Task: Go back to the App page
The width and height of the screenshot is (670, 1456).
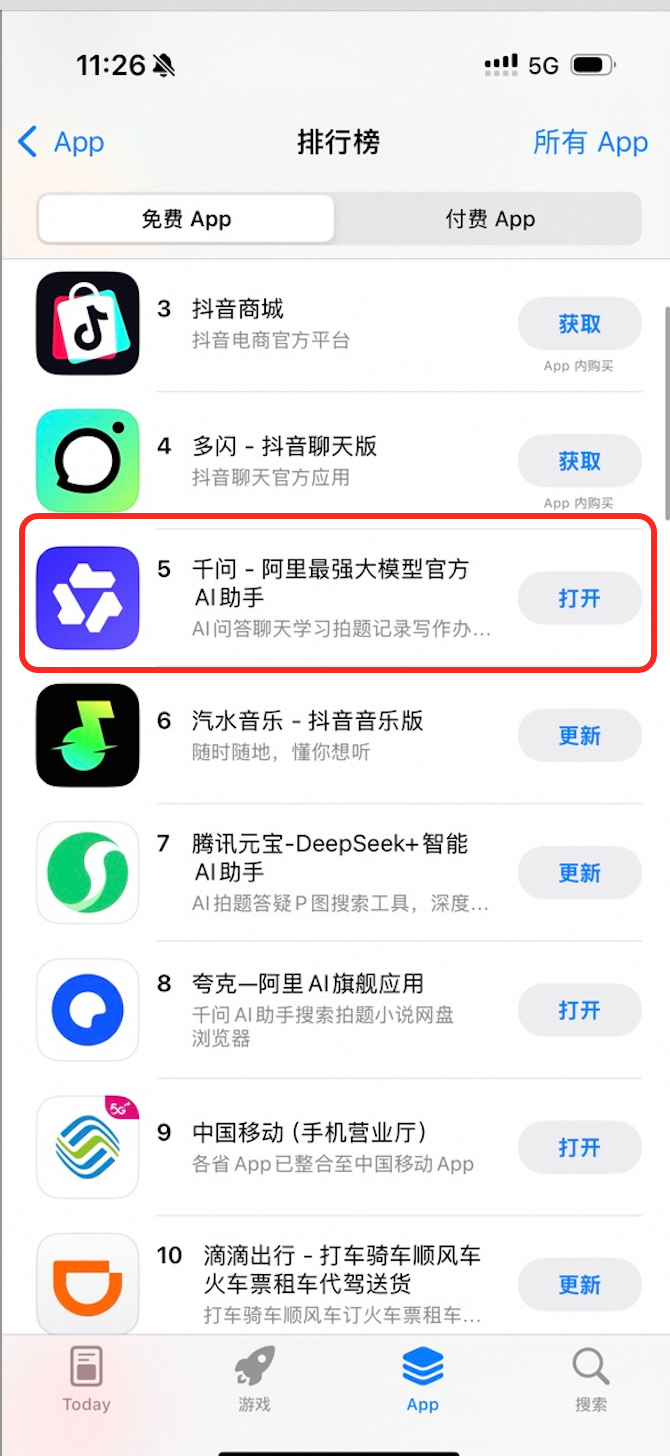Action: pyautogui.click(x=61, y=142)
